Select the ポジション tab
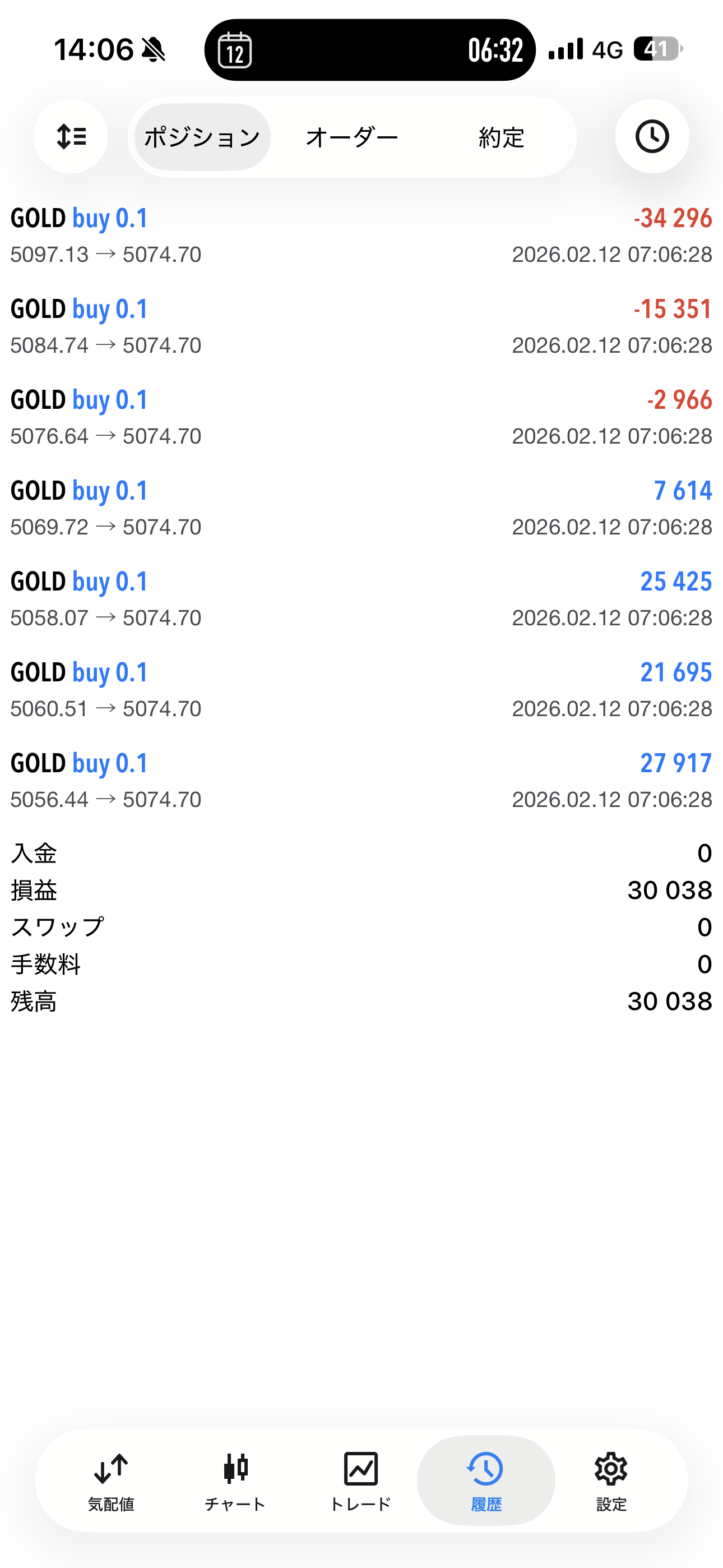This screenshot has width=723, height=1568. pyautogui.click(x=203, y=137)
